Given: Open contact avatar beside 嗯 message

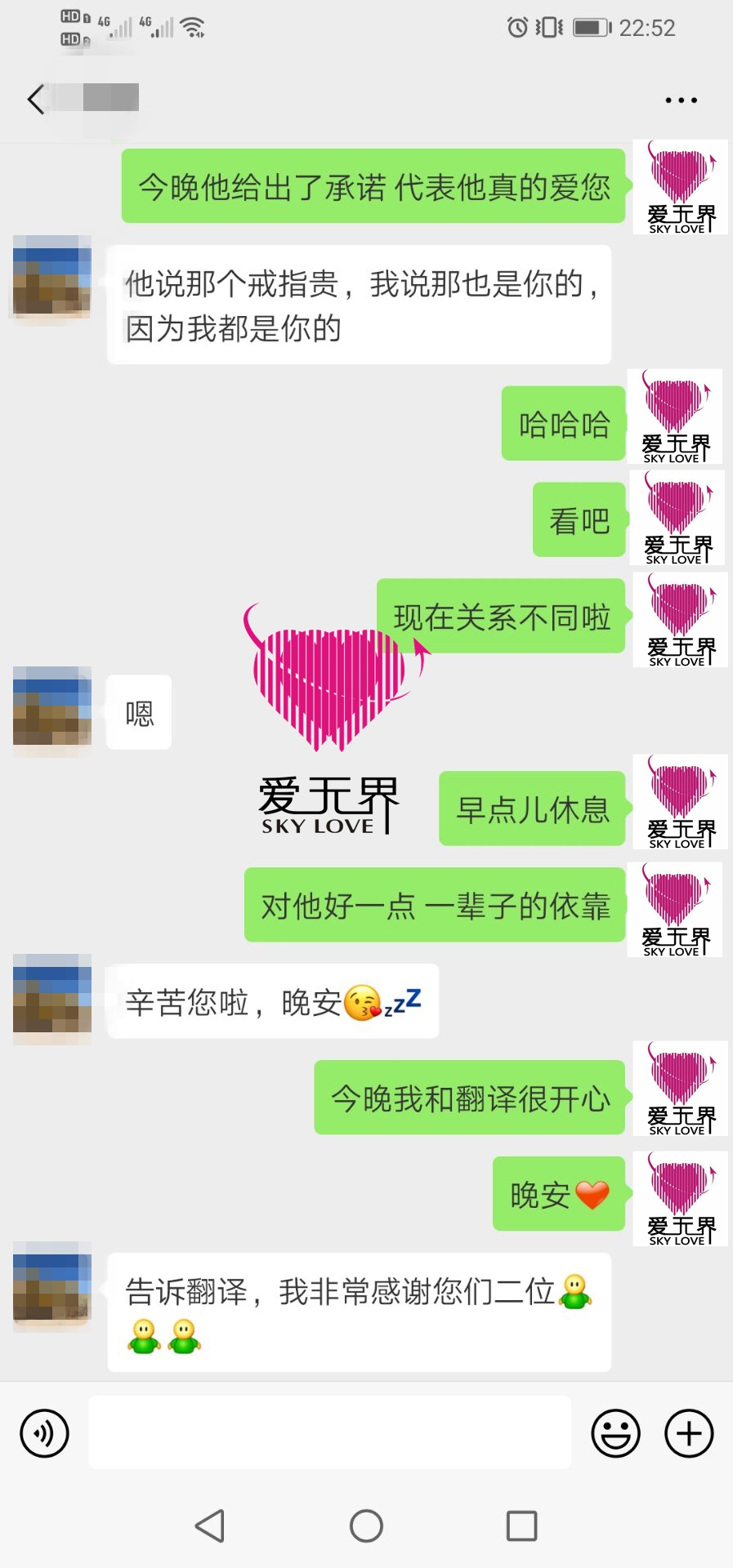Looking at the screenshot, I should pos(51,706).
